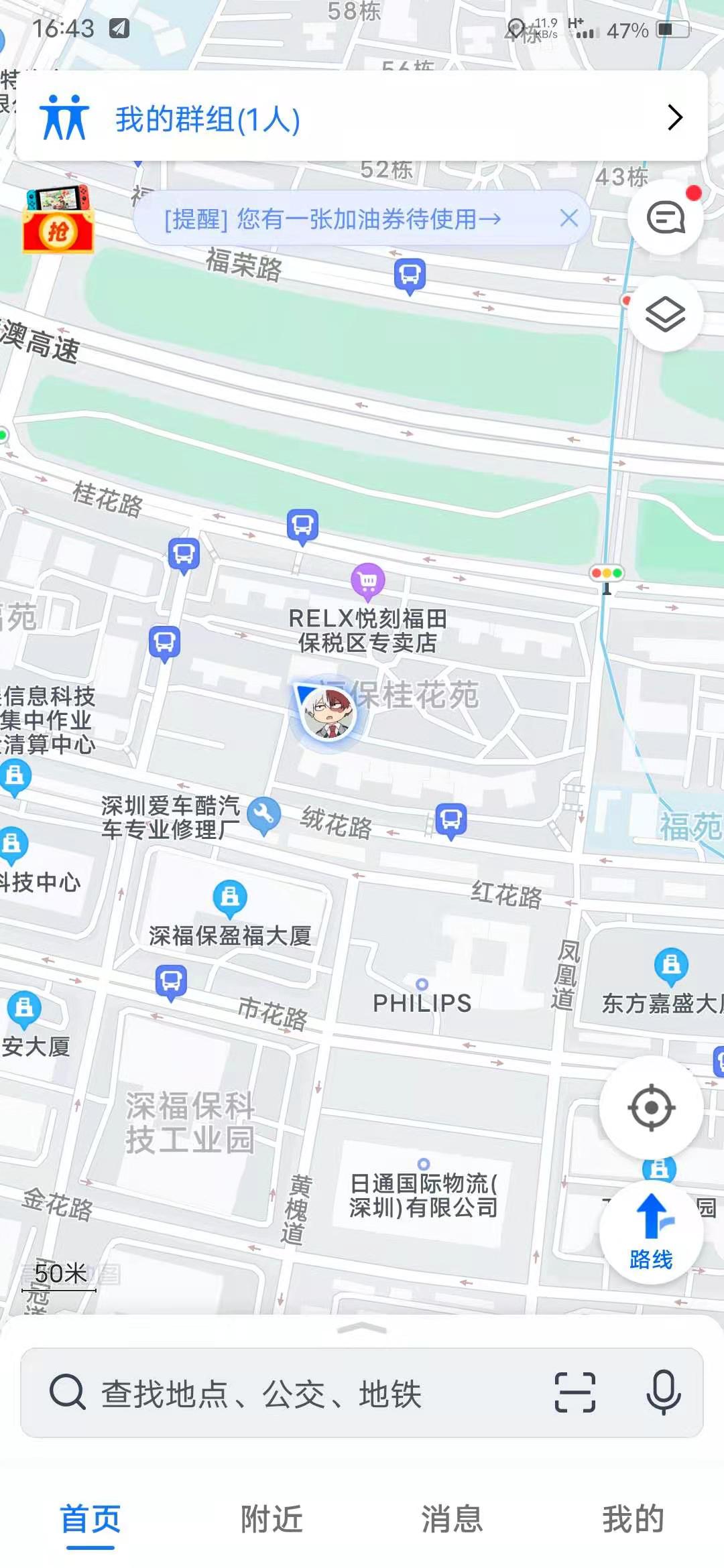Open the red envelope promo icon
Image resolution: width=724 pixels, height=1568 pixels.
pos(58,219)
